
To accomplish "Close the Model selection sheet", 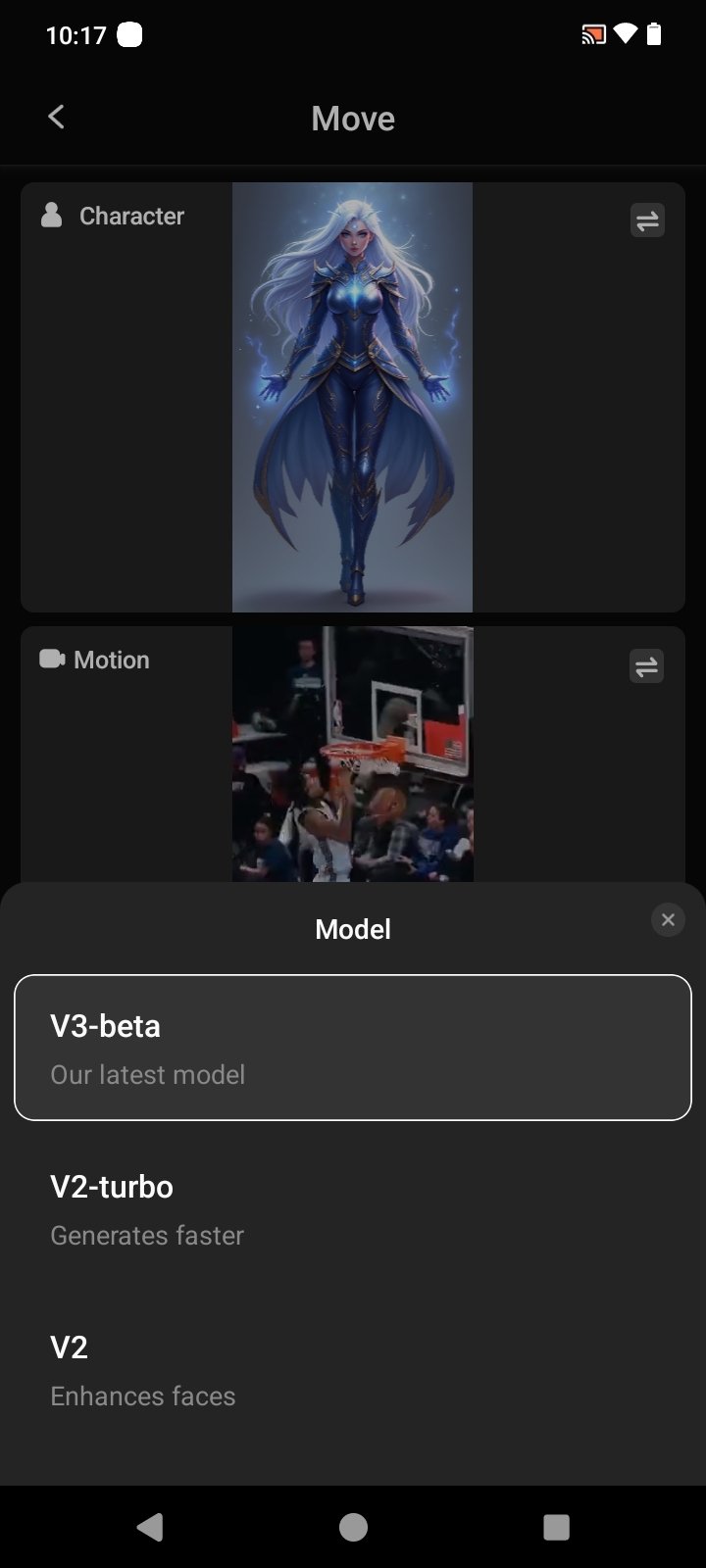I will click(x=668, y=919).
